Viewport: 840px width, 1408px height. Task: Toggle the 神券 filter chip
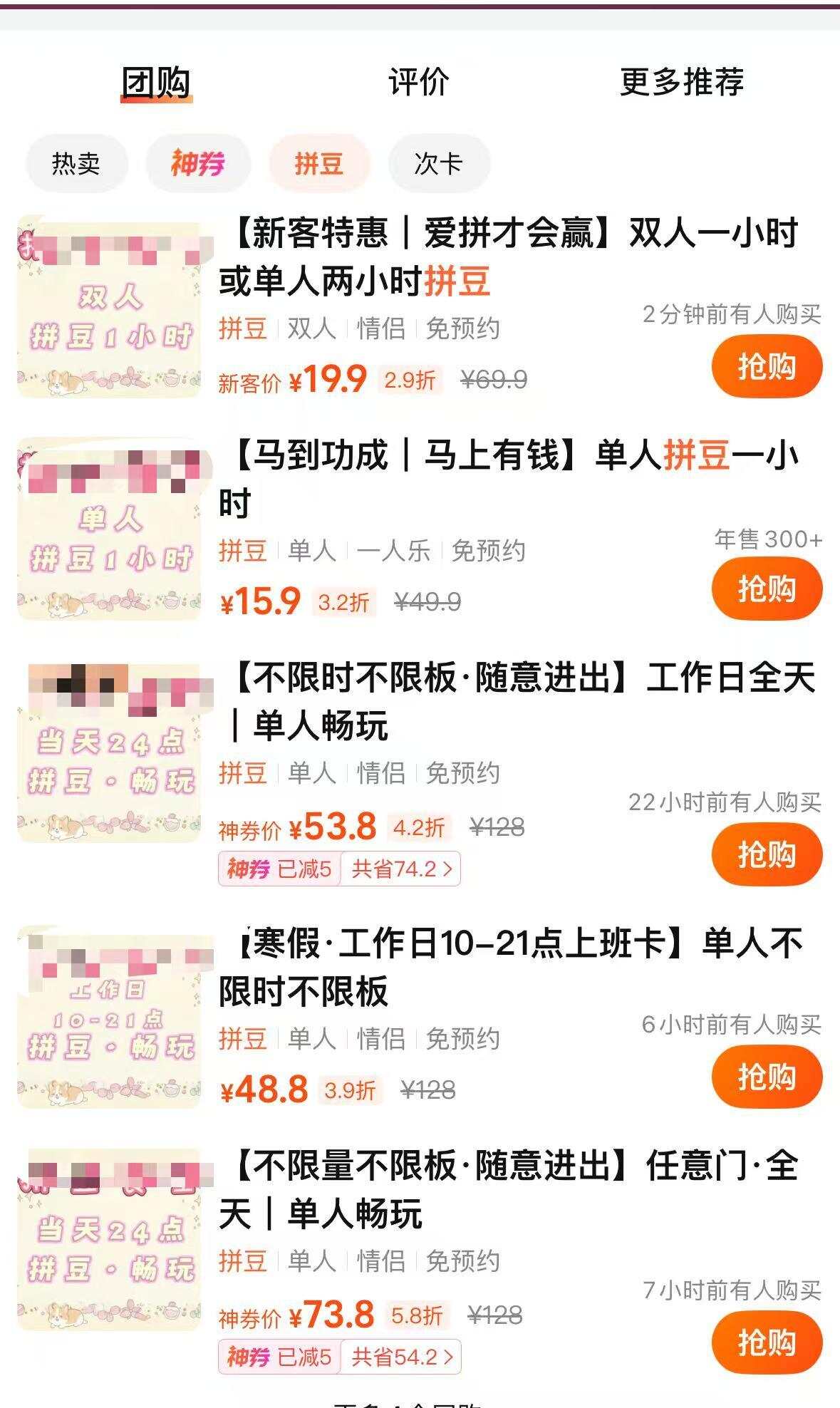(197, 163)
